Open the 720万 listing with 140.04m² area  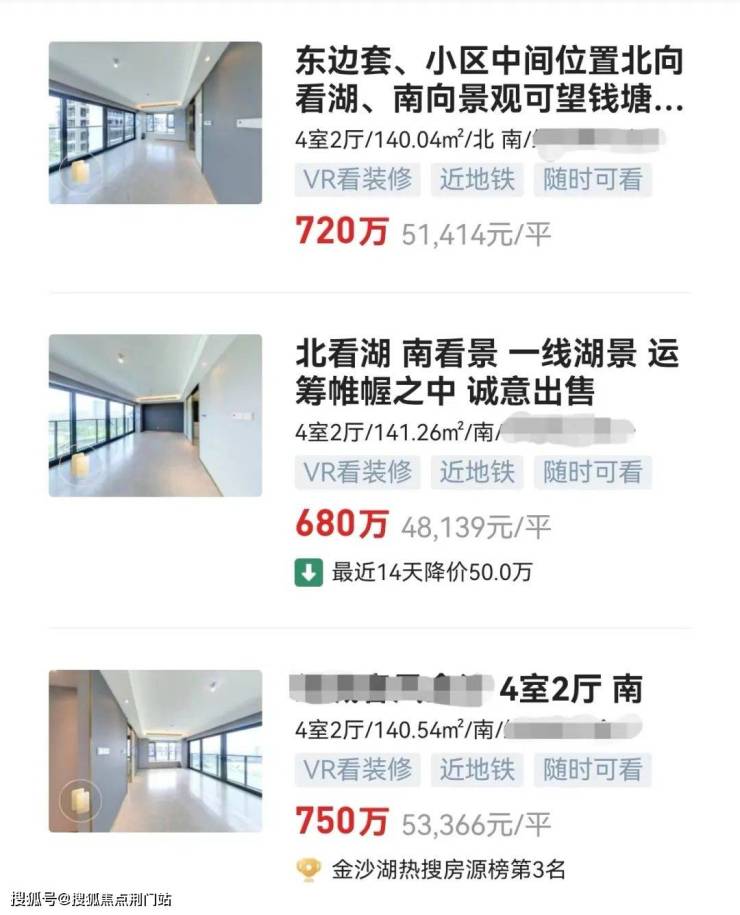pos(489,80)
